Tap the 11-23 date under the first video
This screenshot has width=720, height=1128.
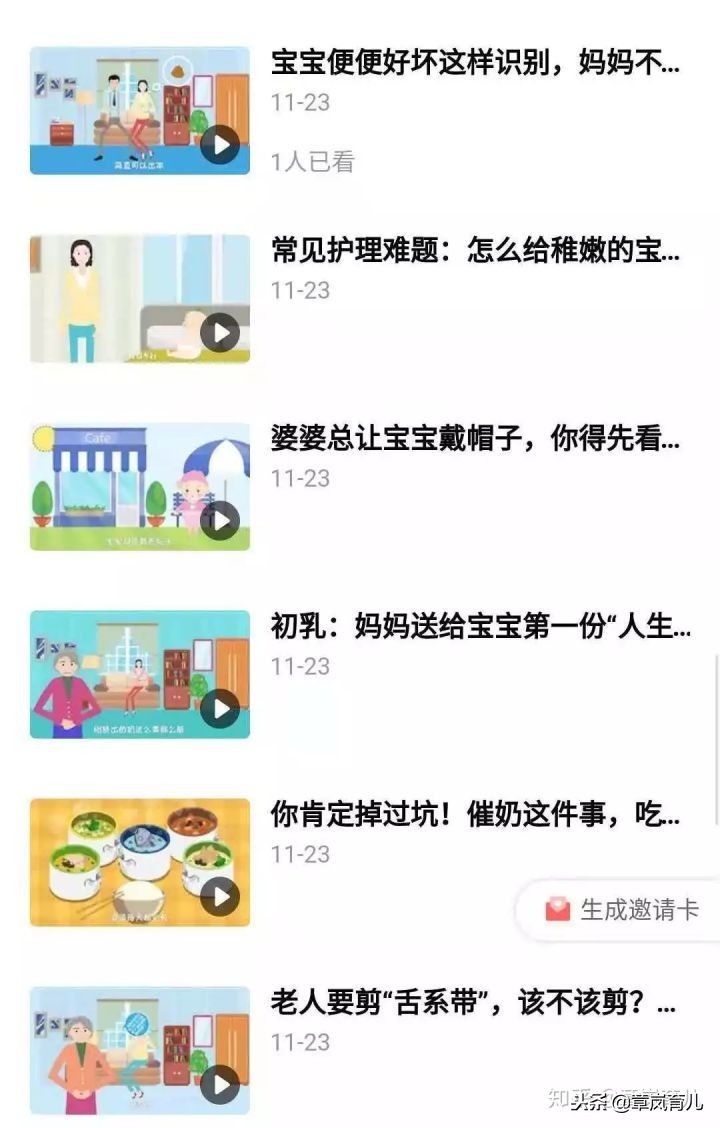300,103
